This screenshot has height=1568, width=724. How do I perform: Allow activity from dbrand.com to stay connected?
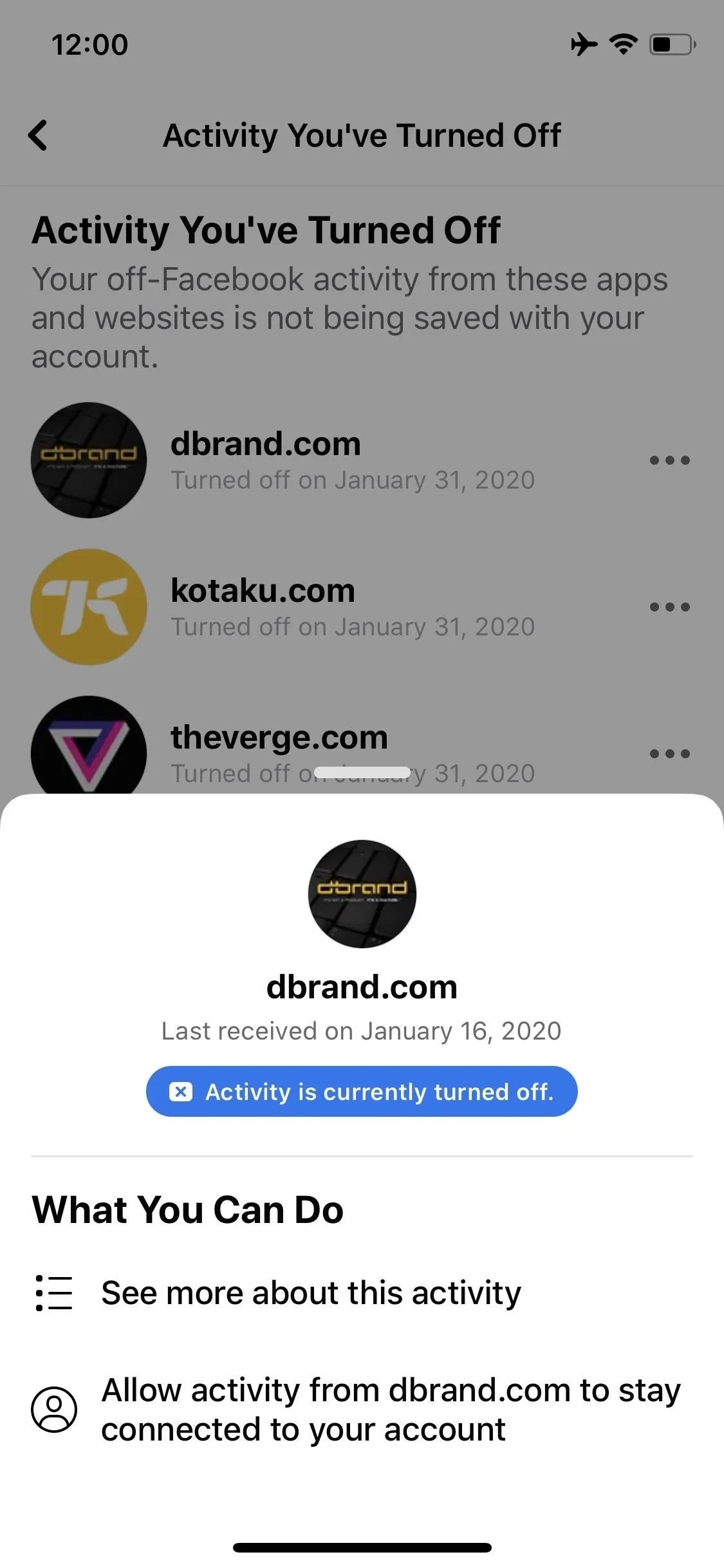coord(362,1409)
